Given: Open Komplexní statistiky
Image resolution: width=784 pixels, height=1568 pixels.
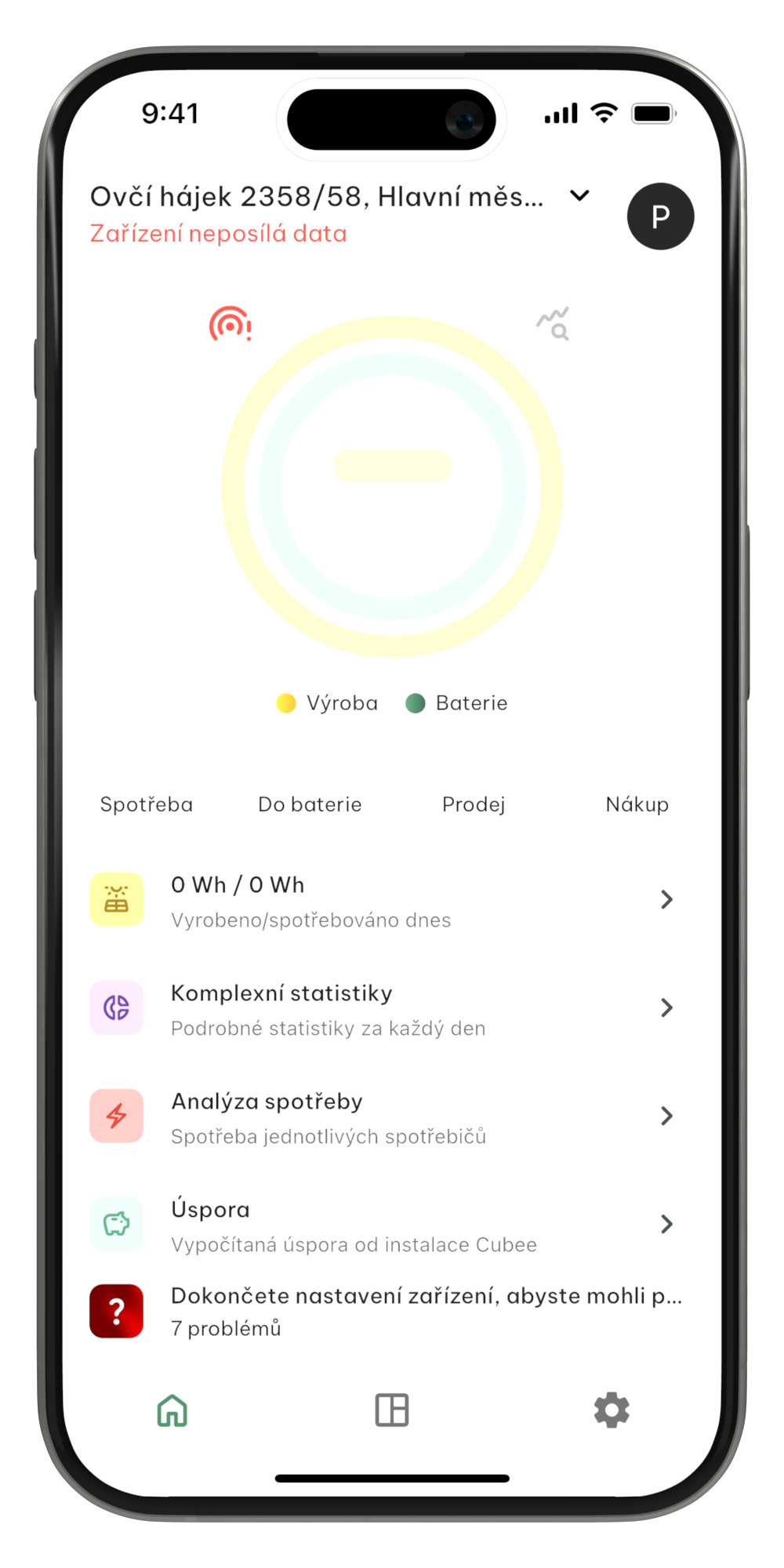Looking at the screenshot, I should [x=384, y=1008].
